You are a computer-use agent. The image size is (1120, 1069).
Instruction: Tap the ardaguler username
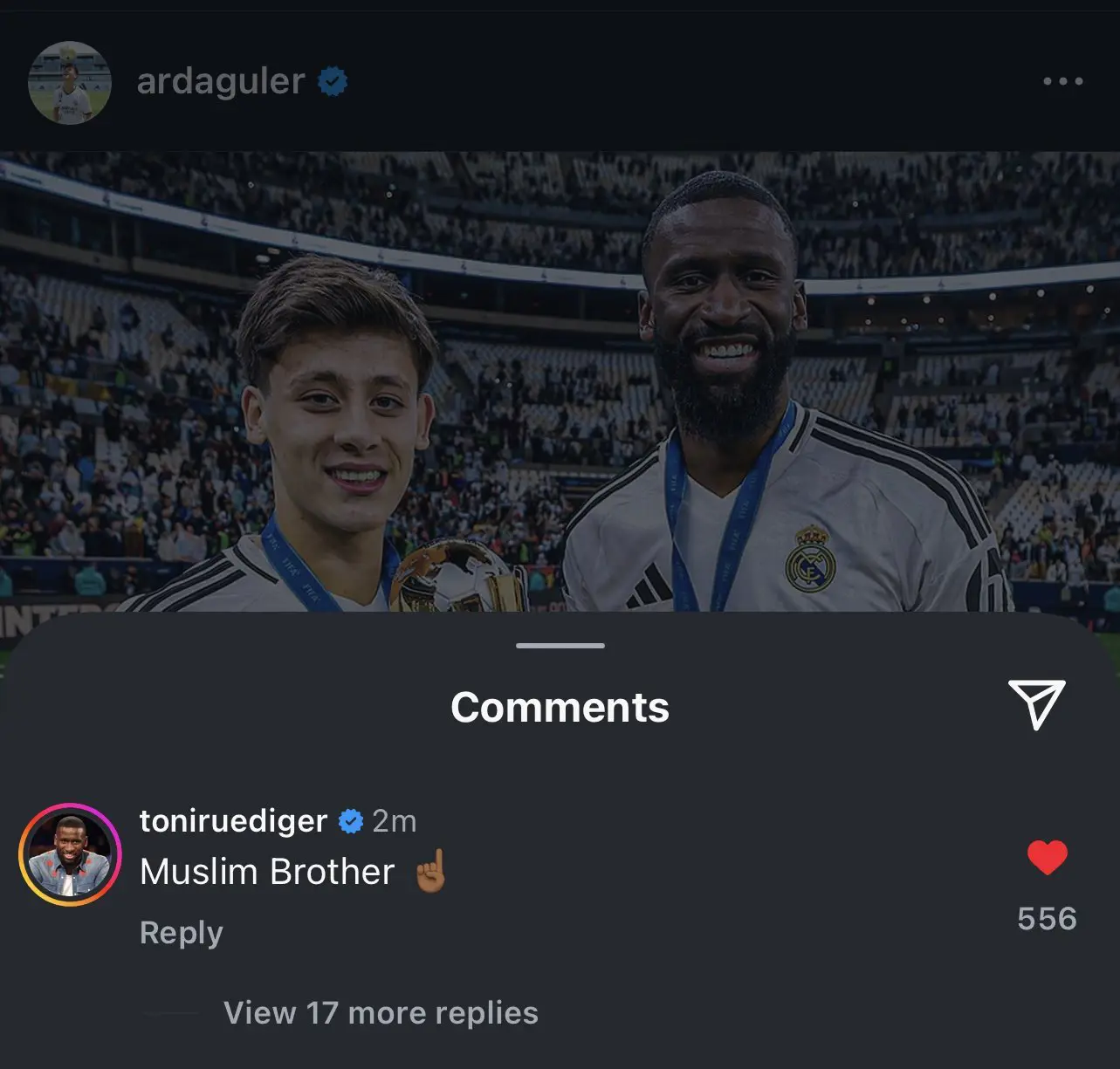[221, 81]
